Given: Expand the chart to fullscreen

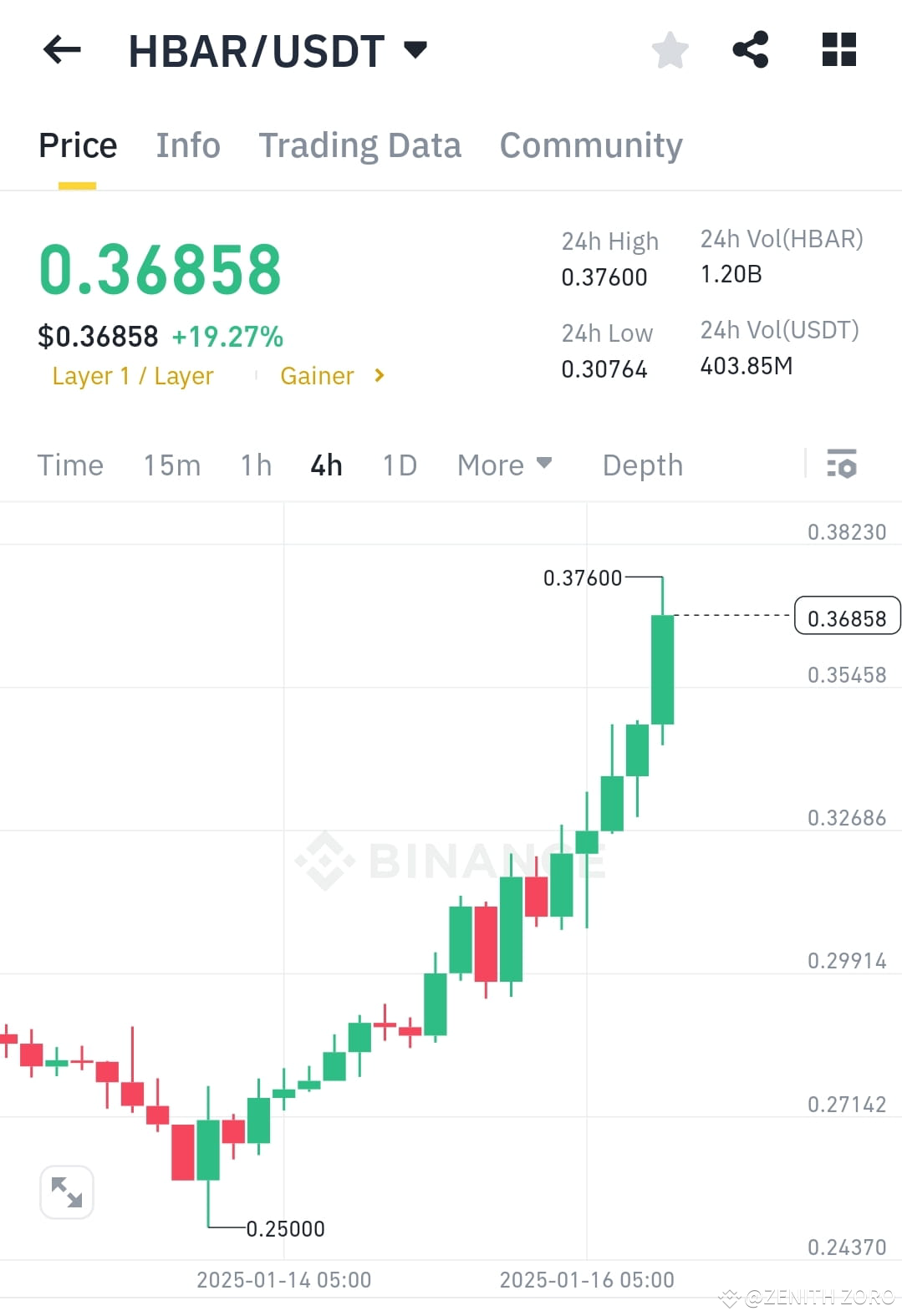Looking at the screenshot, I should coord(66,1192).
